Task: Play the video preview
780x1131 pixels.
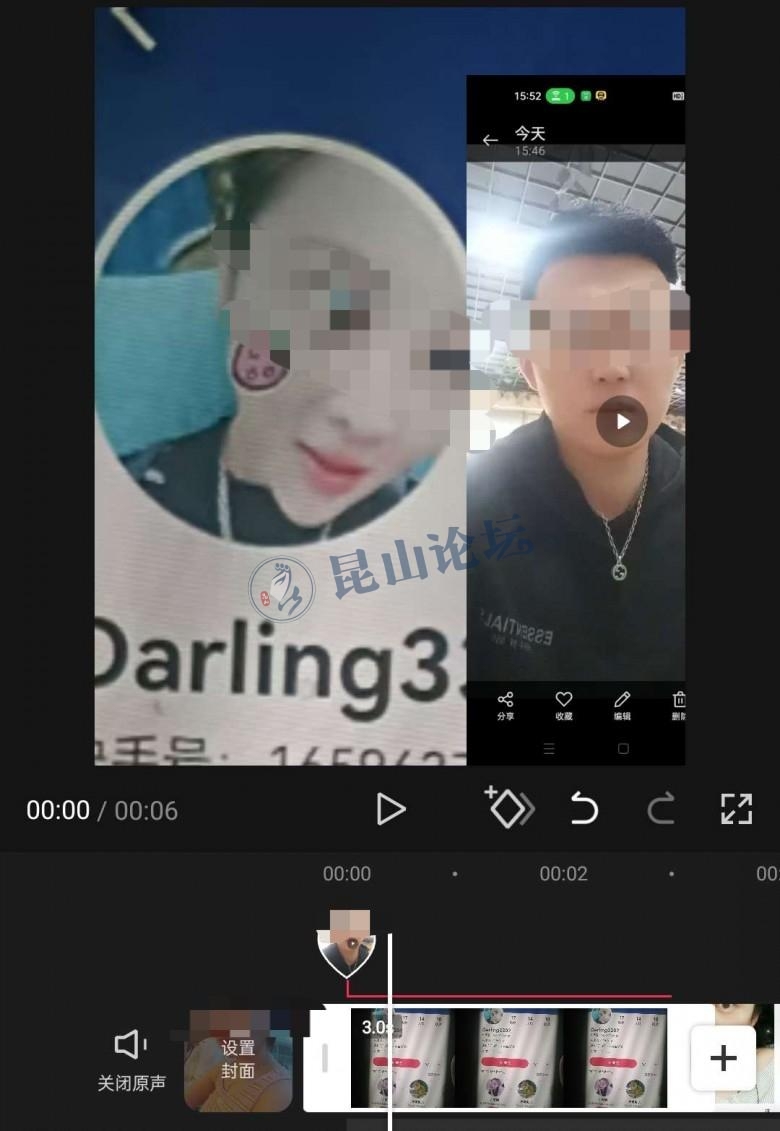Action: click(x=390, y=809)
